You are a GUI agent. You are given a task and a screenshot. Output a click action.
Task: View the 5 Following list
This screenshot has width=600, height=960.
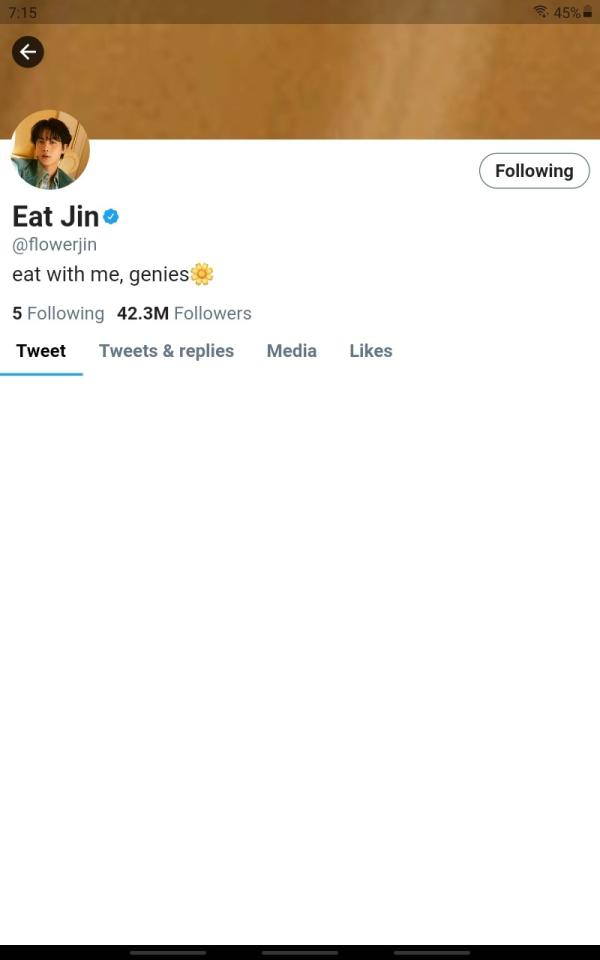tap(58, 313)
